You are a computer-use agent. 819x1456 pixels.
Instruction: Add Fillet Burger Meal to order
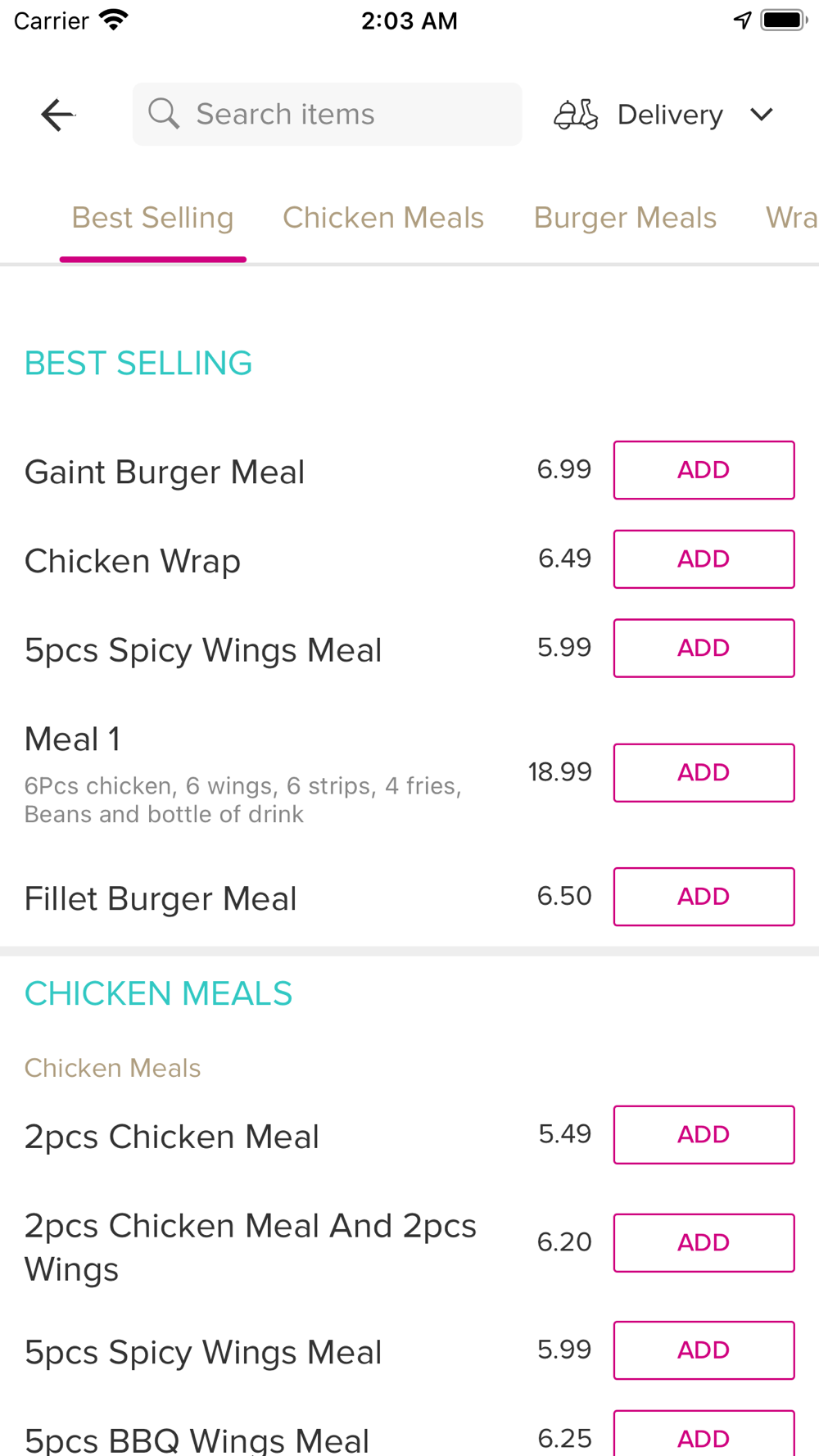point(704,897)
